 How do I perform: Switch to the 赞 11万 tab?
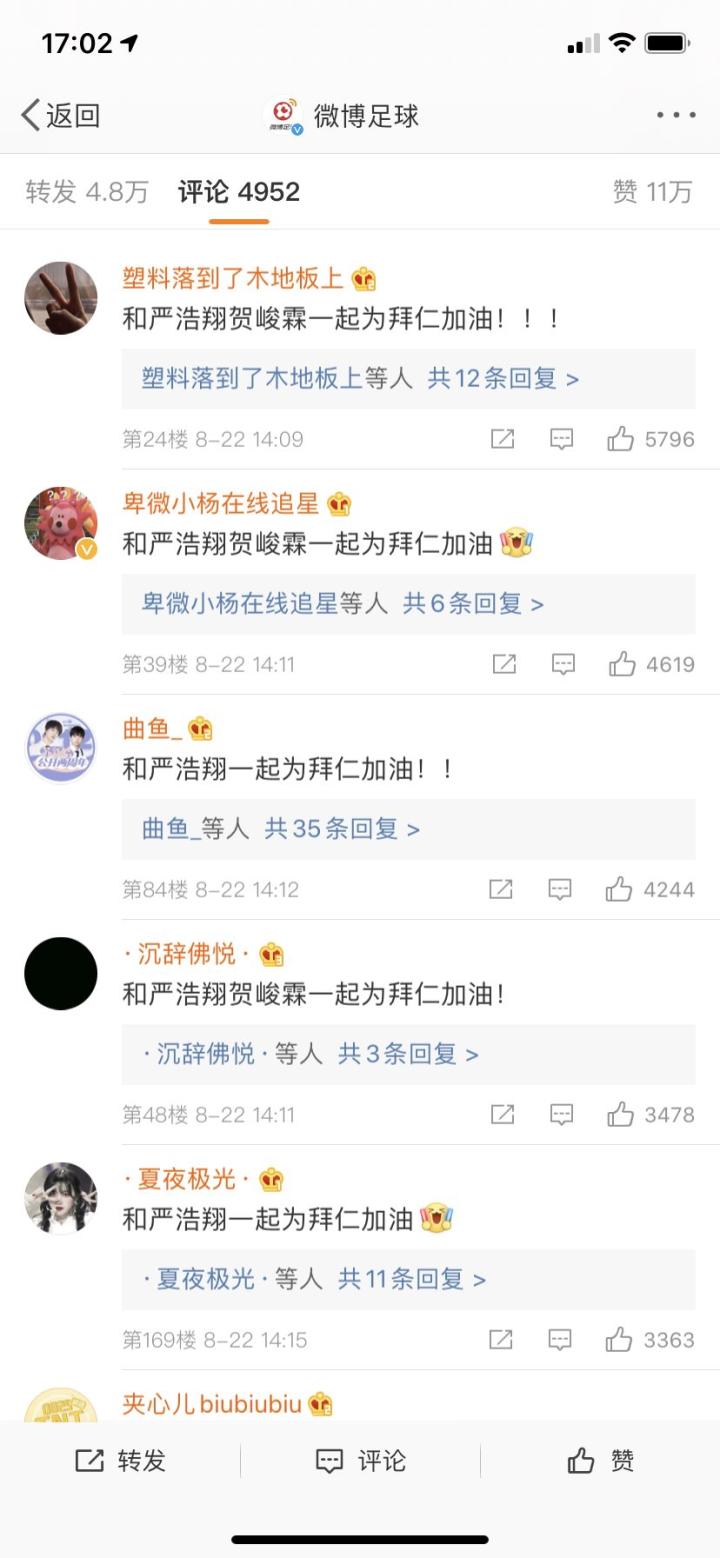(x=652, y=192)
